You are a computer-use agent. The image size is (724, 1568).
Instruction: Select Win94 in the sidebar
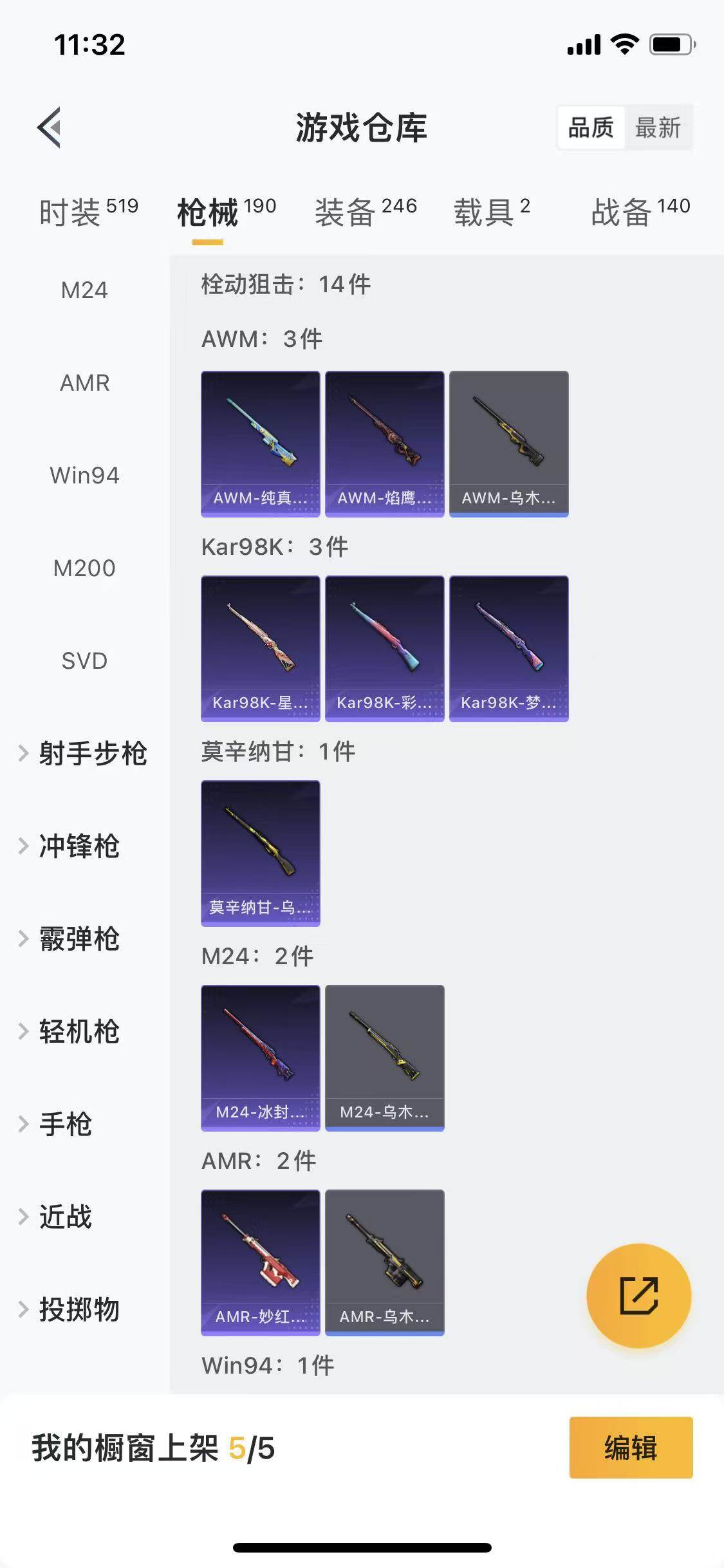tap(84, 474)
